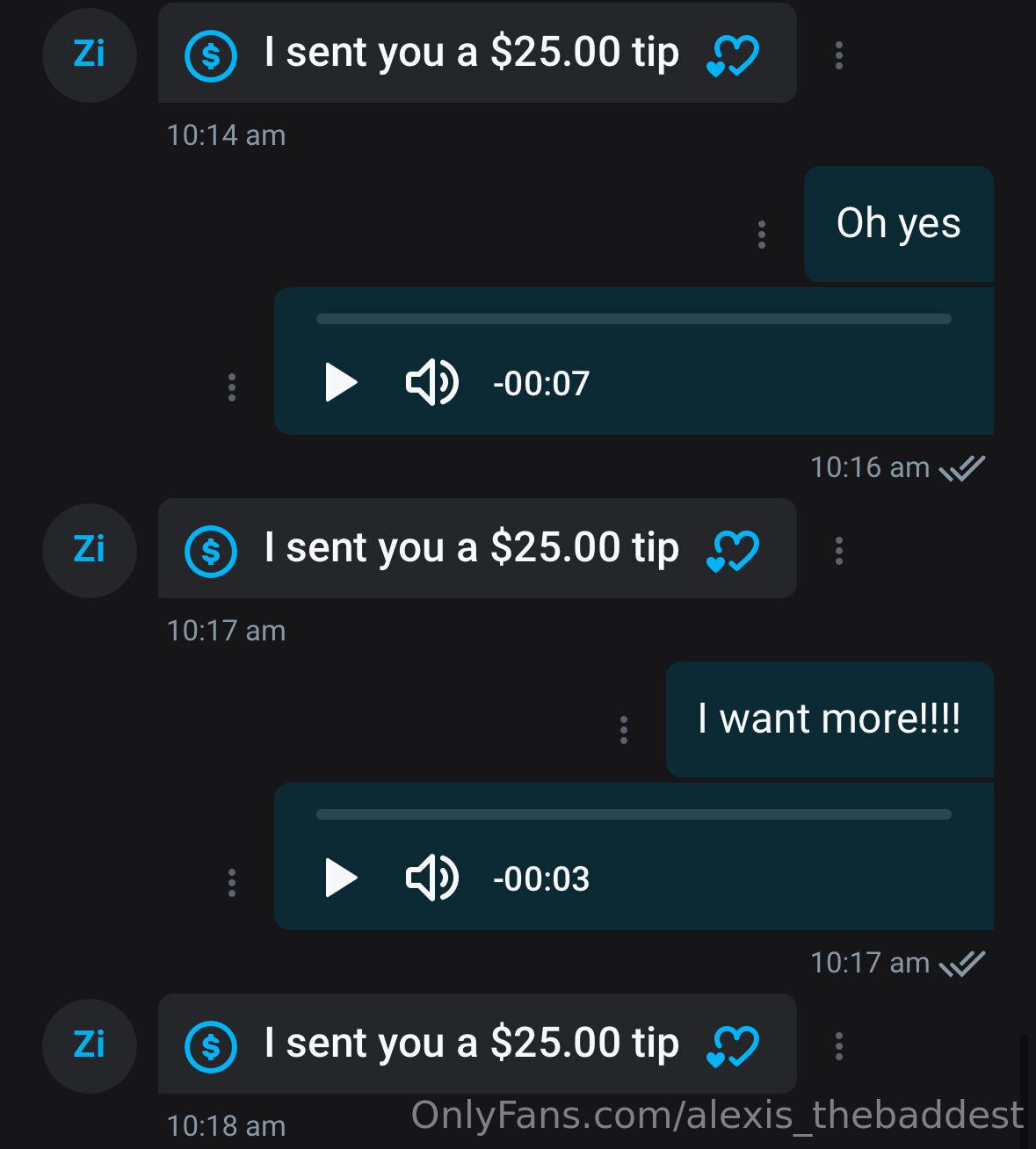
Task: Open options for the 3-second audio message
Action: [232, 883]
